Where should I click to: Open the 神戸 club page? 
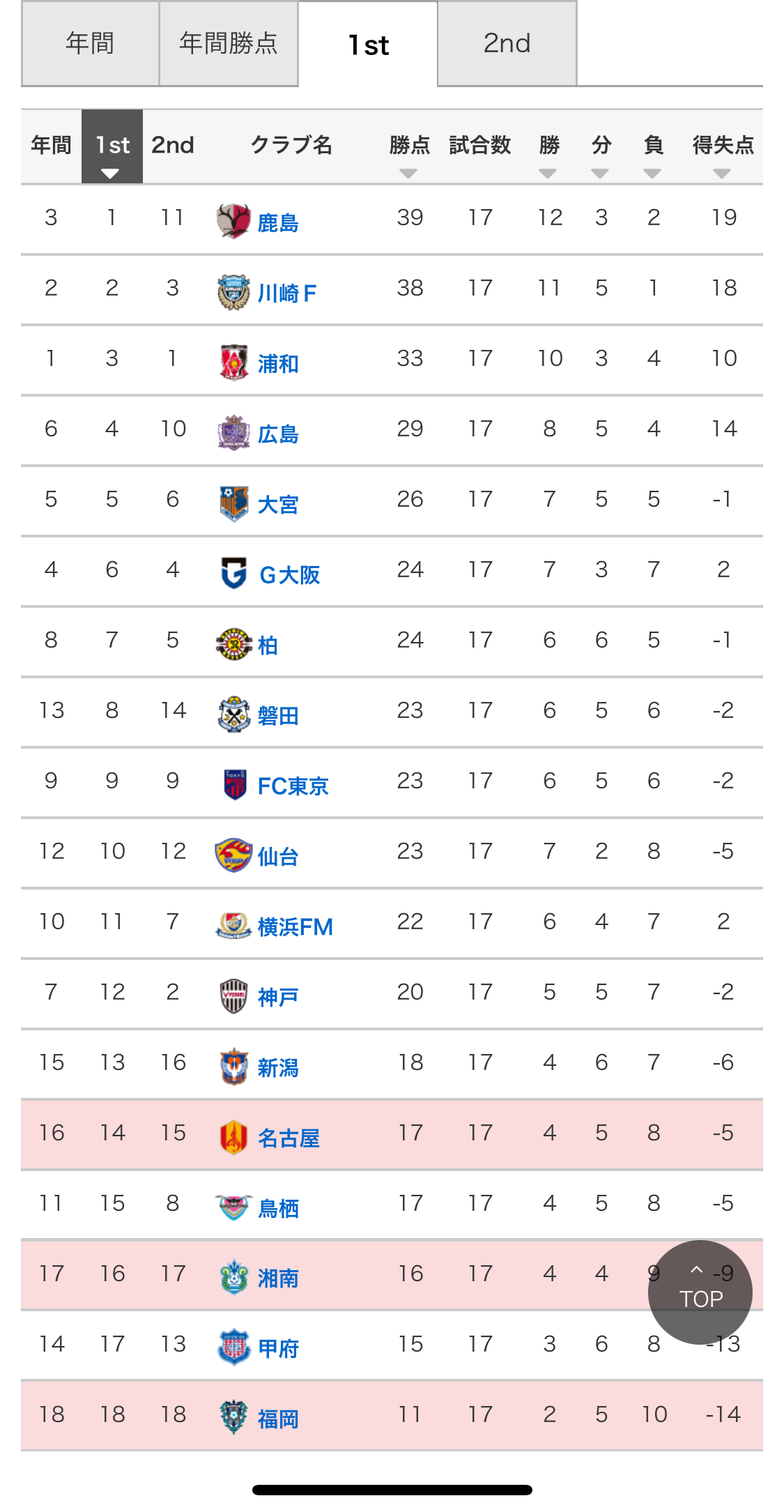[x=278, y=998]
